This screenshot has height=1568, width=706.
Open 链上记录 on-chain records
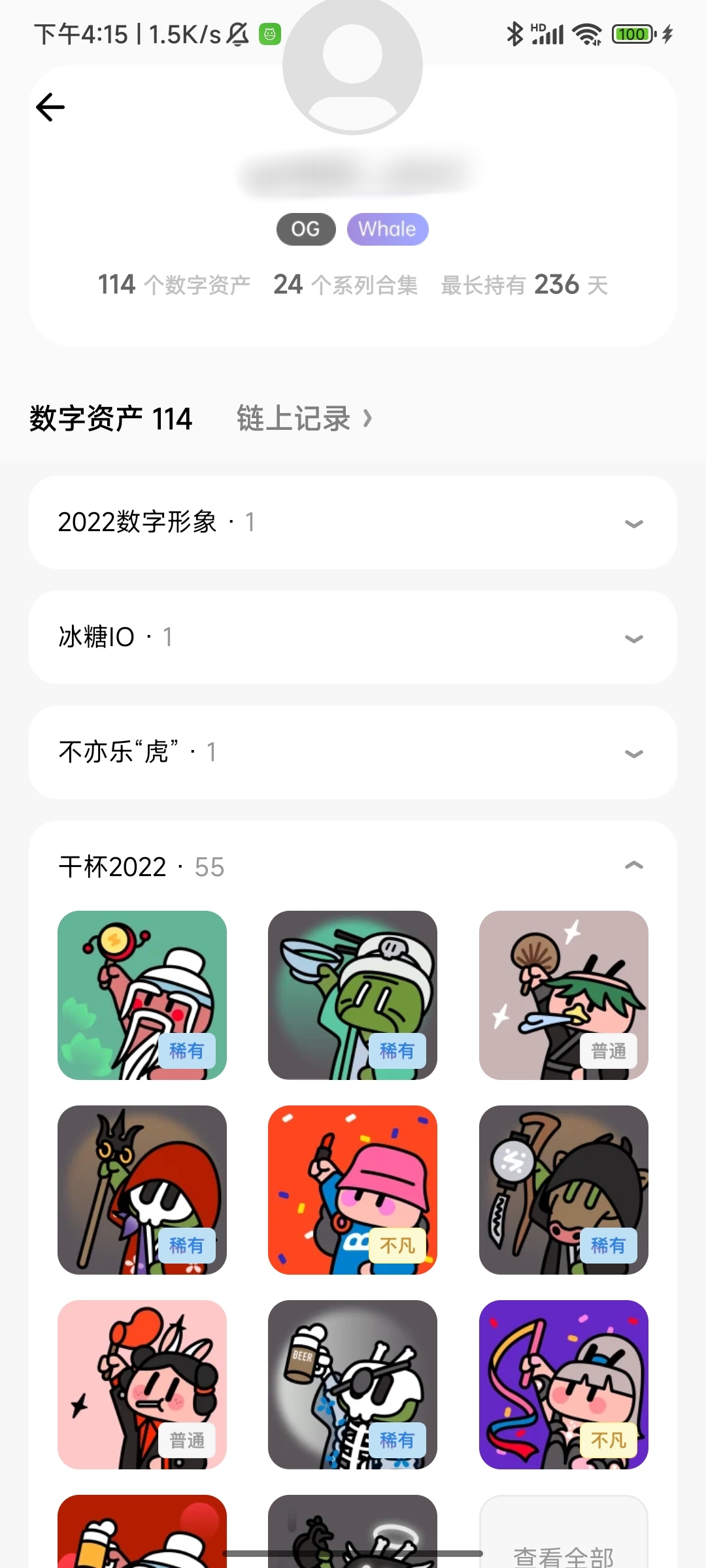pos(304,419)
